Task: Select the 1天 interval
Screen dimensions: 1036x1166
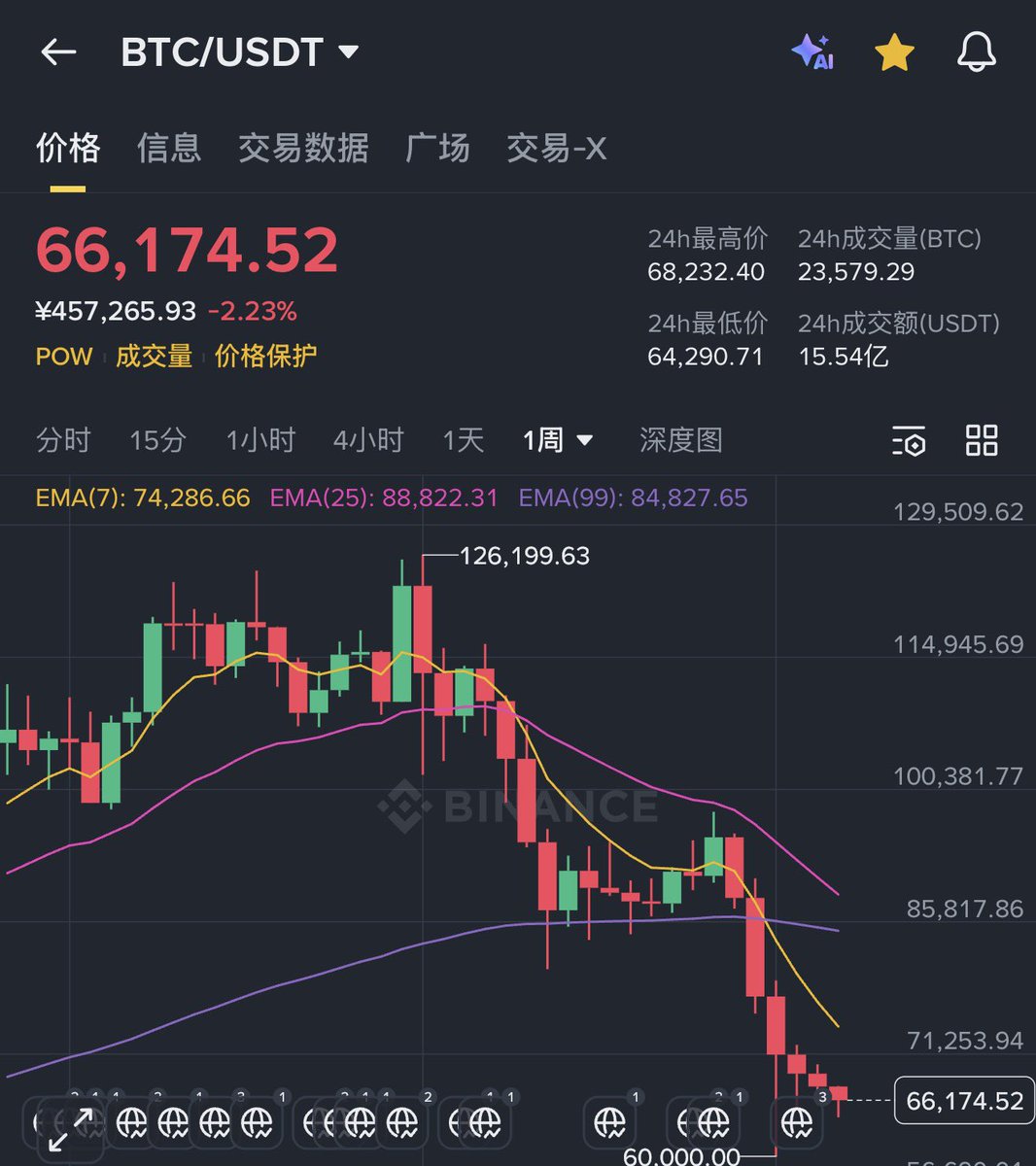Action: click(x=464, y=440)
